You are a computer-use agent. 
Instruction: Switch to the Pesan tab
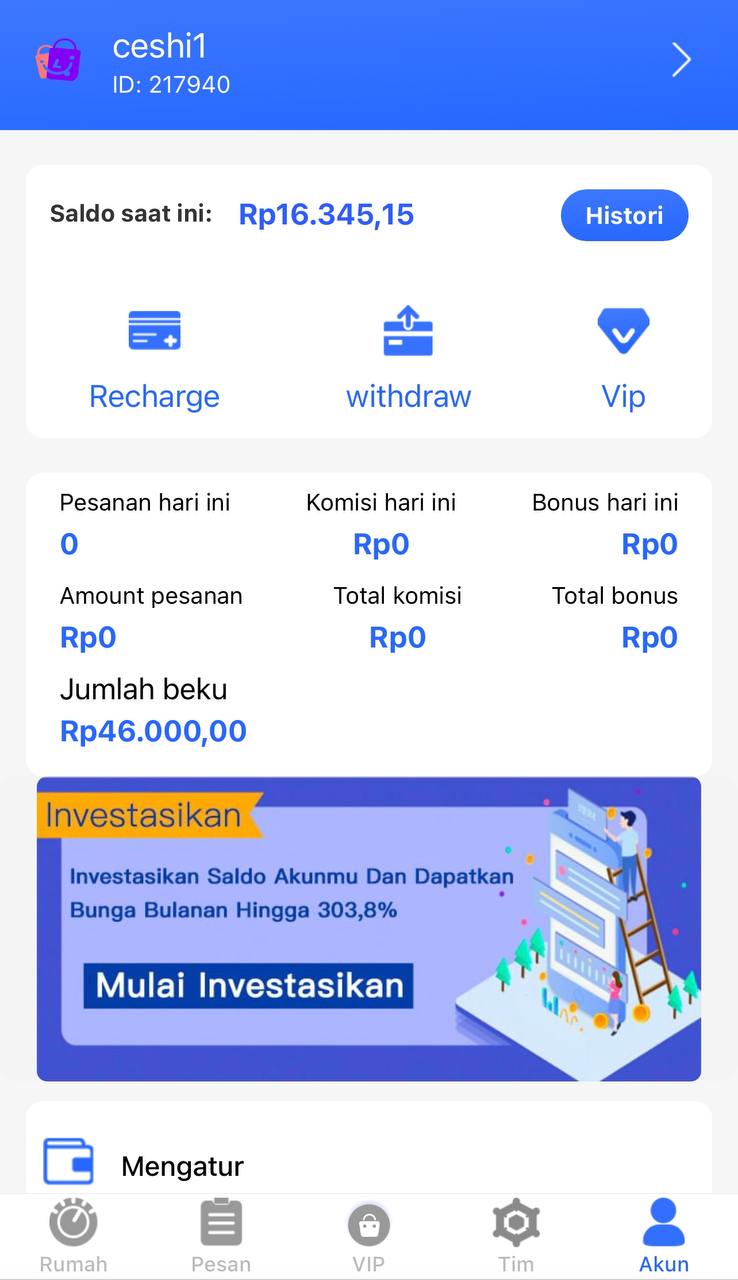pos(221,1236)
